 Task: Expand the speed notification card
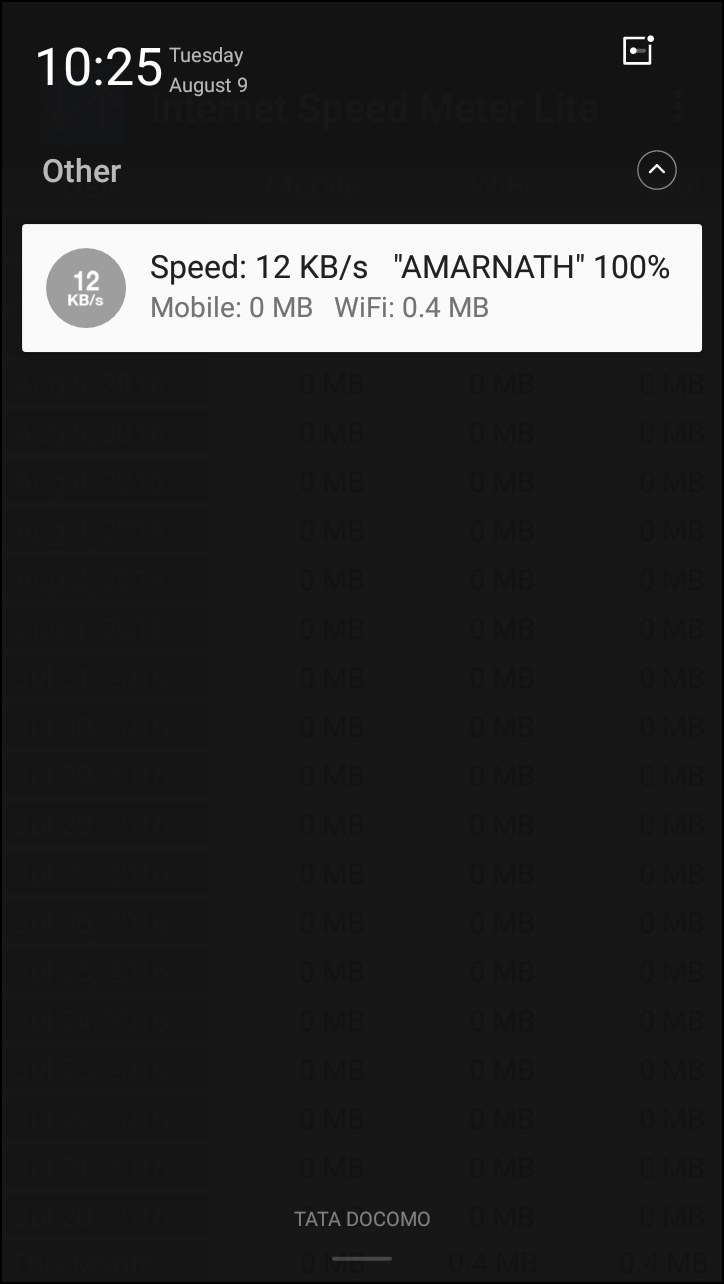coord(361,287)
